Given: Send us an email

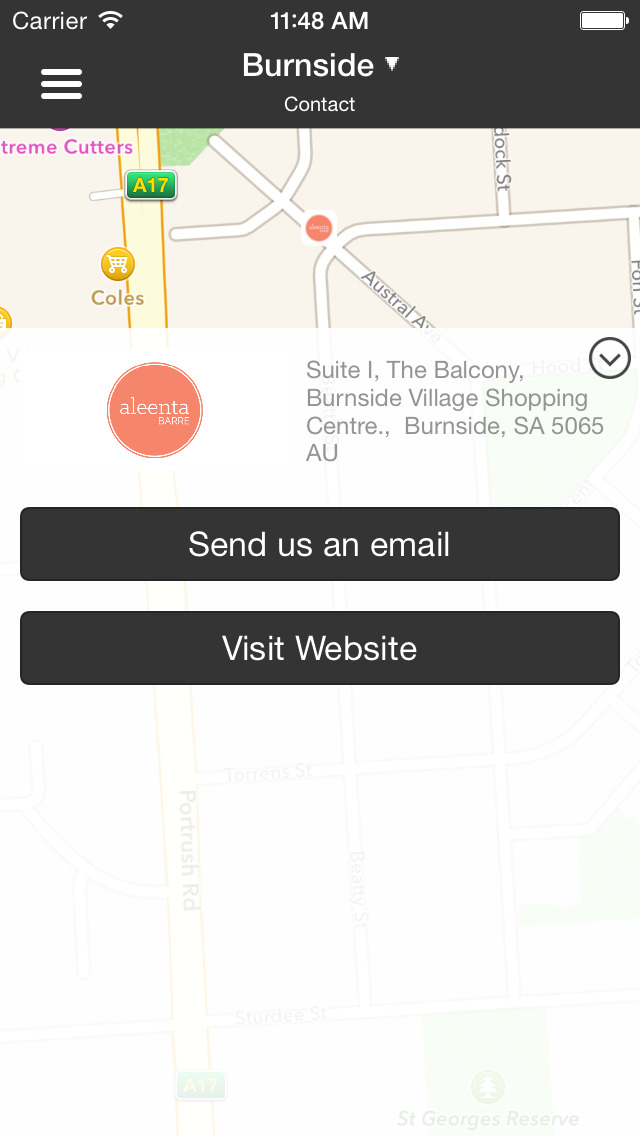Looking at the screenshot, I should pos(320,544).
